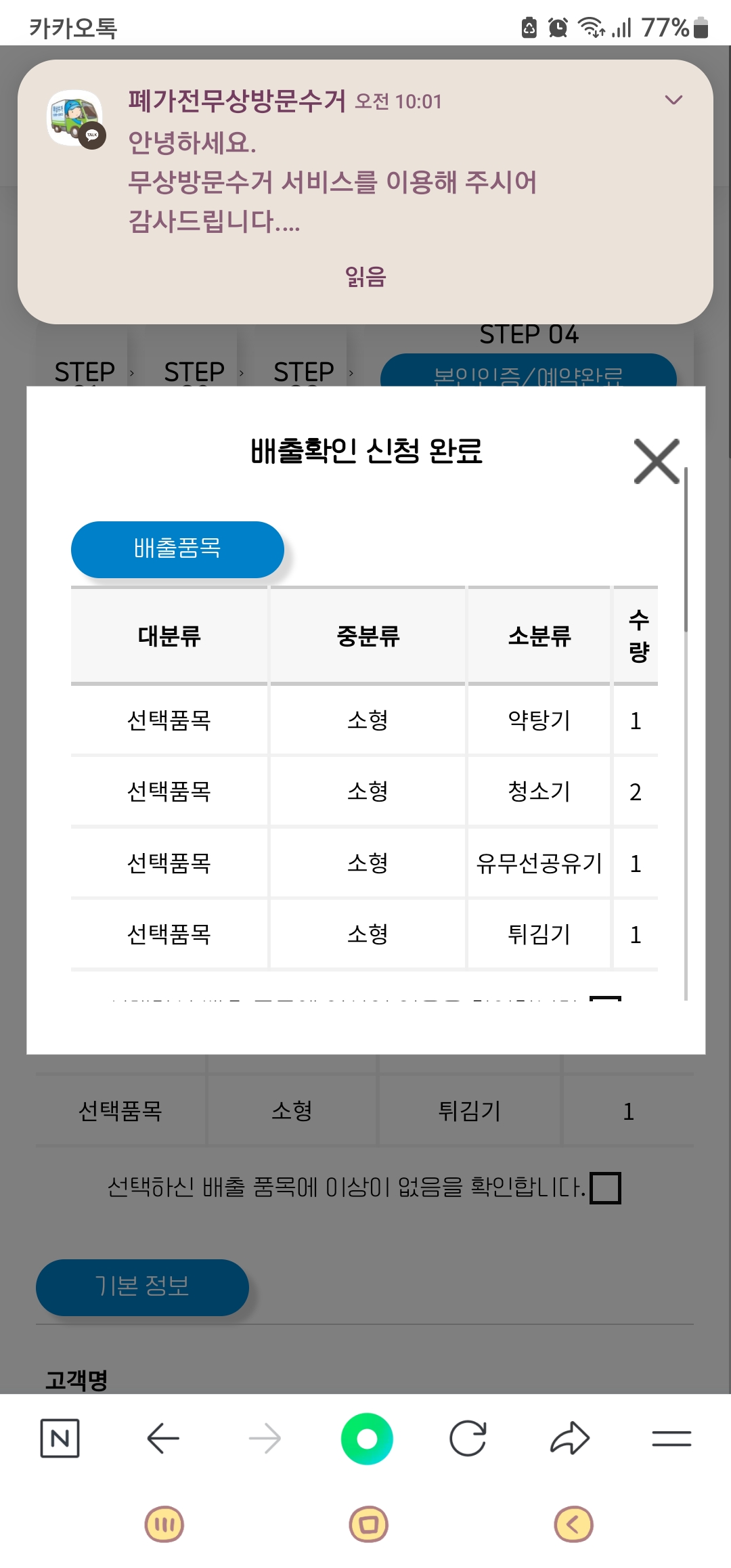This screenshot has width=731, height=1568.
Task: Open the browser hamburger menu
Action: [671, 1438]
